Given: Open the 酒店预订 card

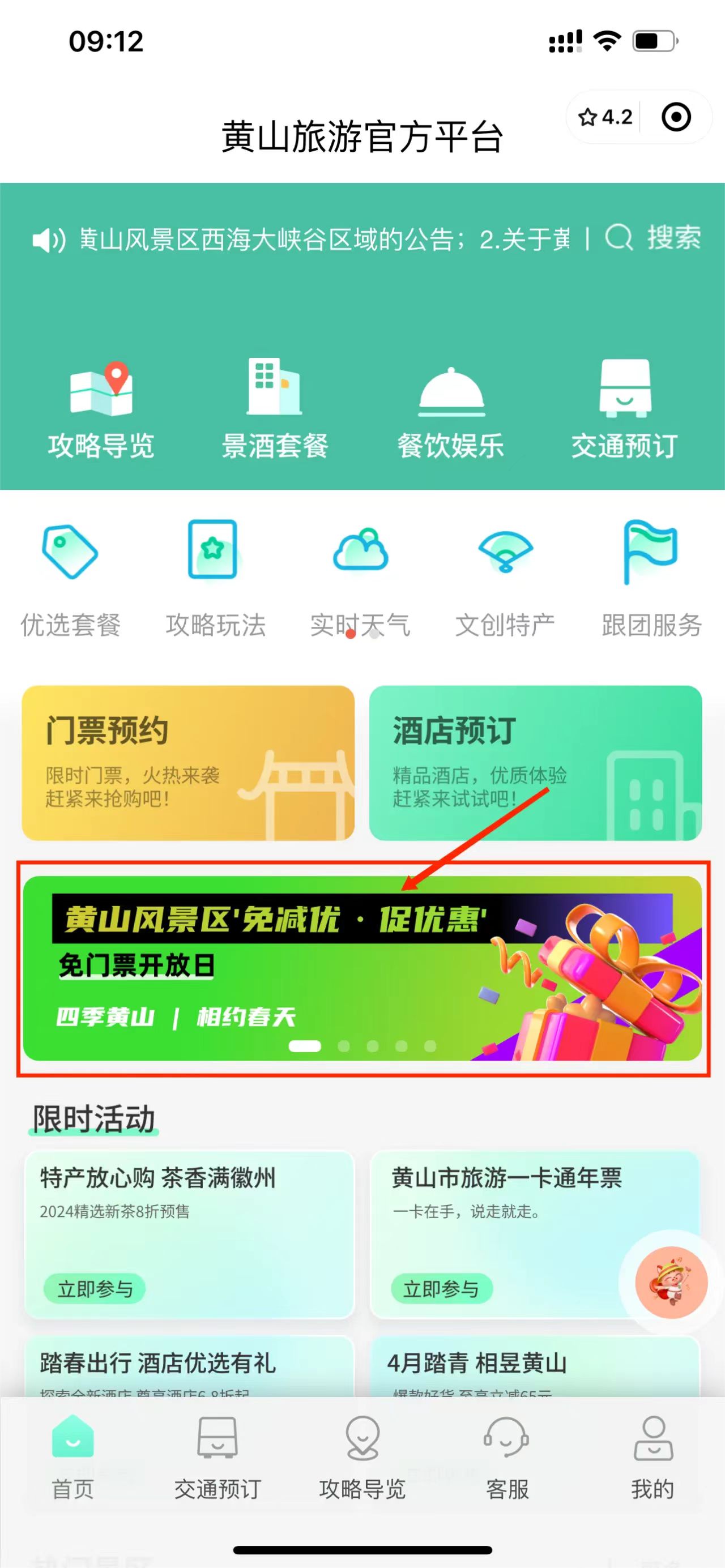Looking at the screenshot, I should tap(535, 763).
